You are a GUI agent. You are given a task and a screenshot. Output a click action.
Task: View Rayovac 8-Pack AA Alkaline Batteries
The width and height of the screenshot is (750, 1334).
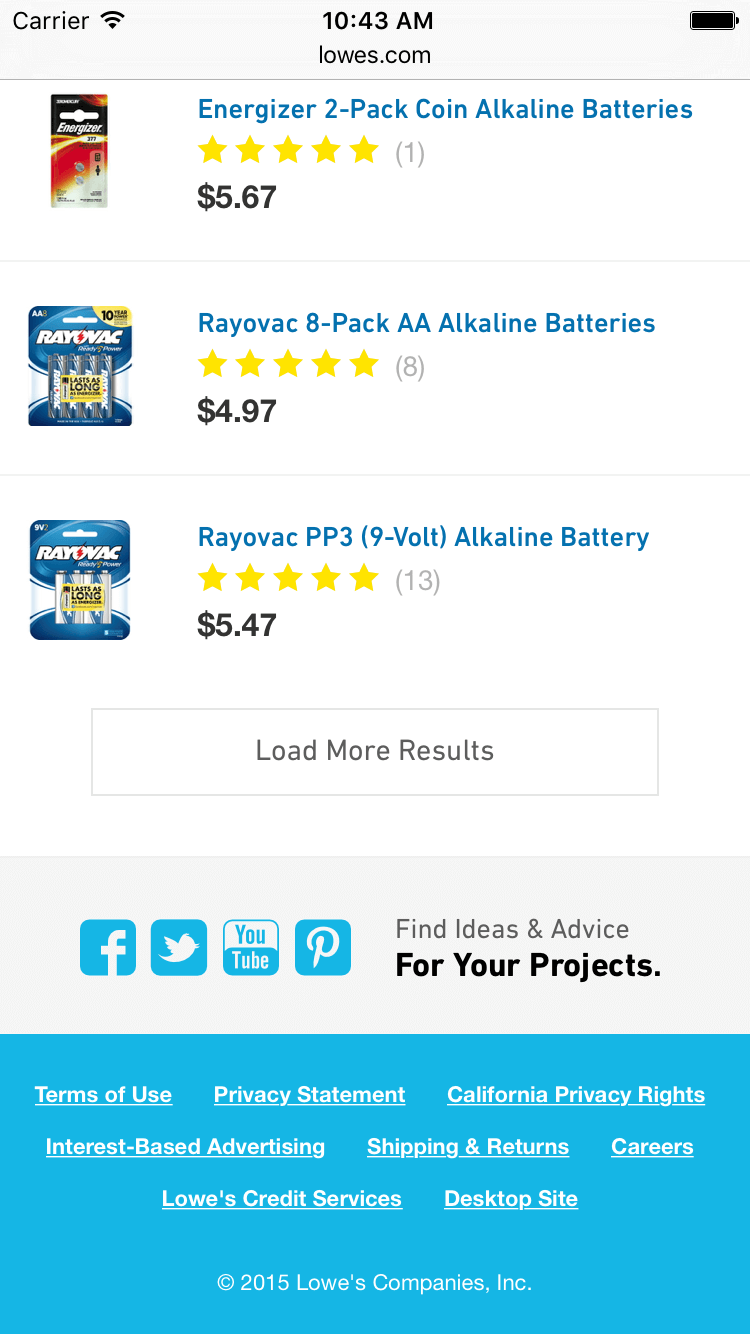426,323
